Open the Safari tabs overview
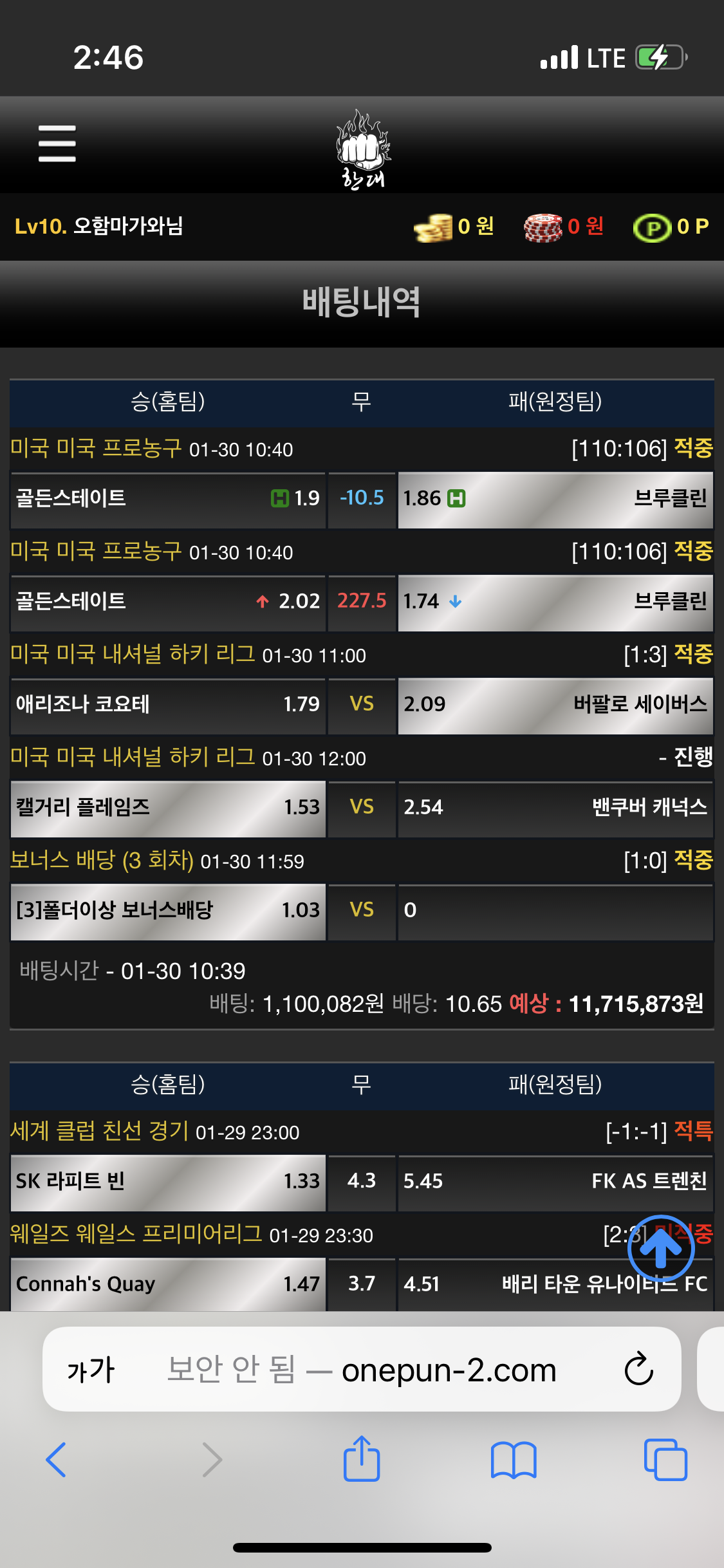Viewport: 724px width, 1568px height. pyautogui.click(x=665, y=1460)
